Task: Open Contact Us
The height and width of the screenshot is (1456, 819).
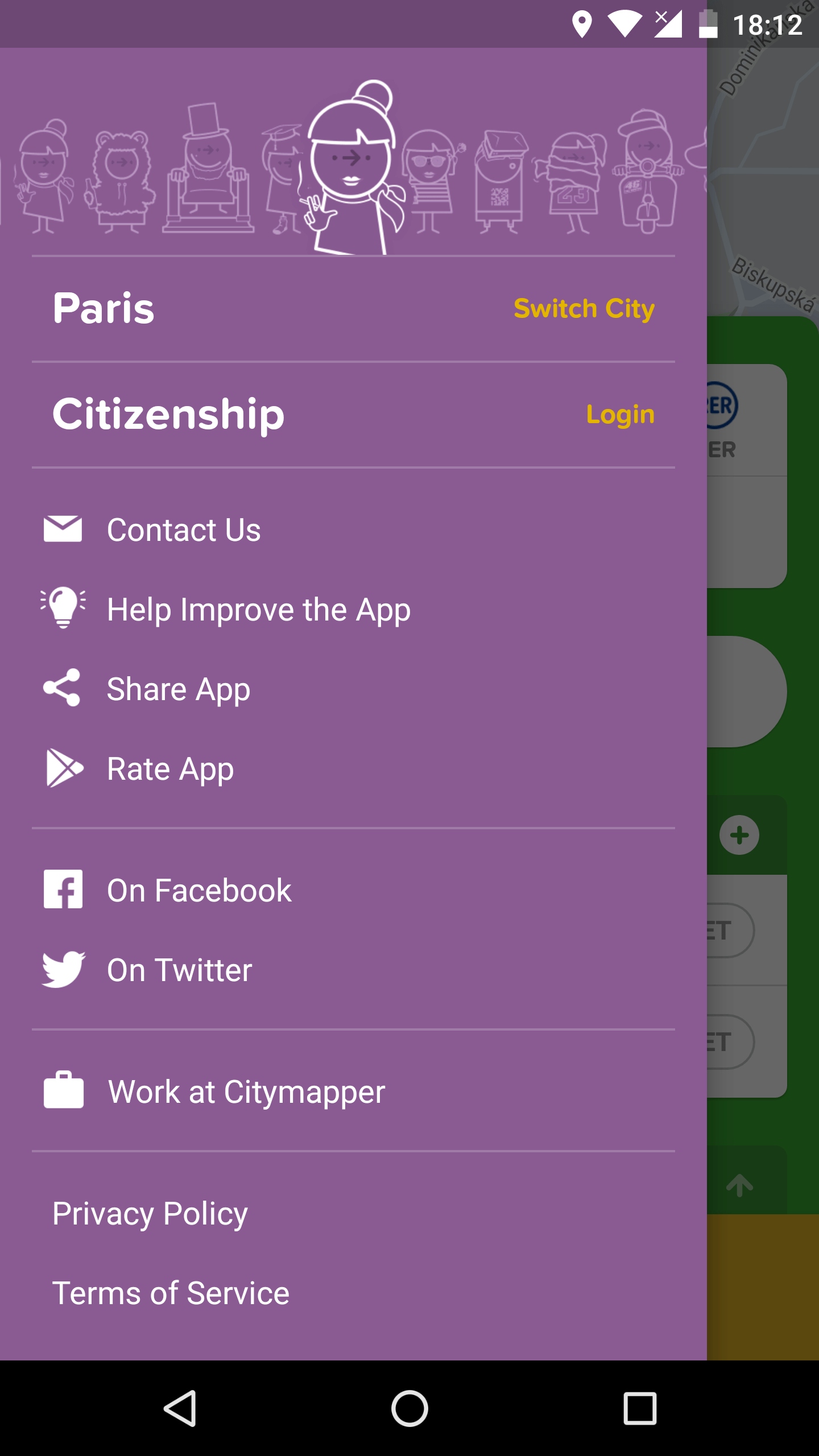Action: pos(353,530)
